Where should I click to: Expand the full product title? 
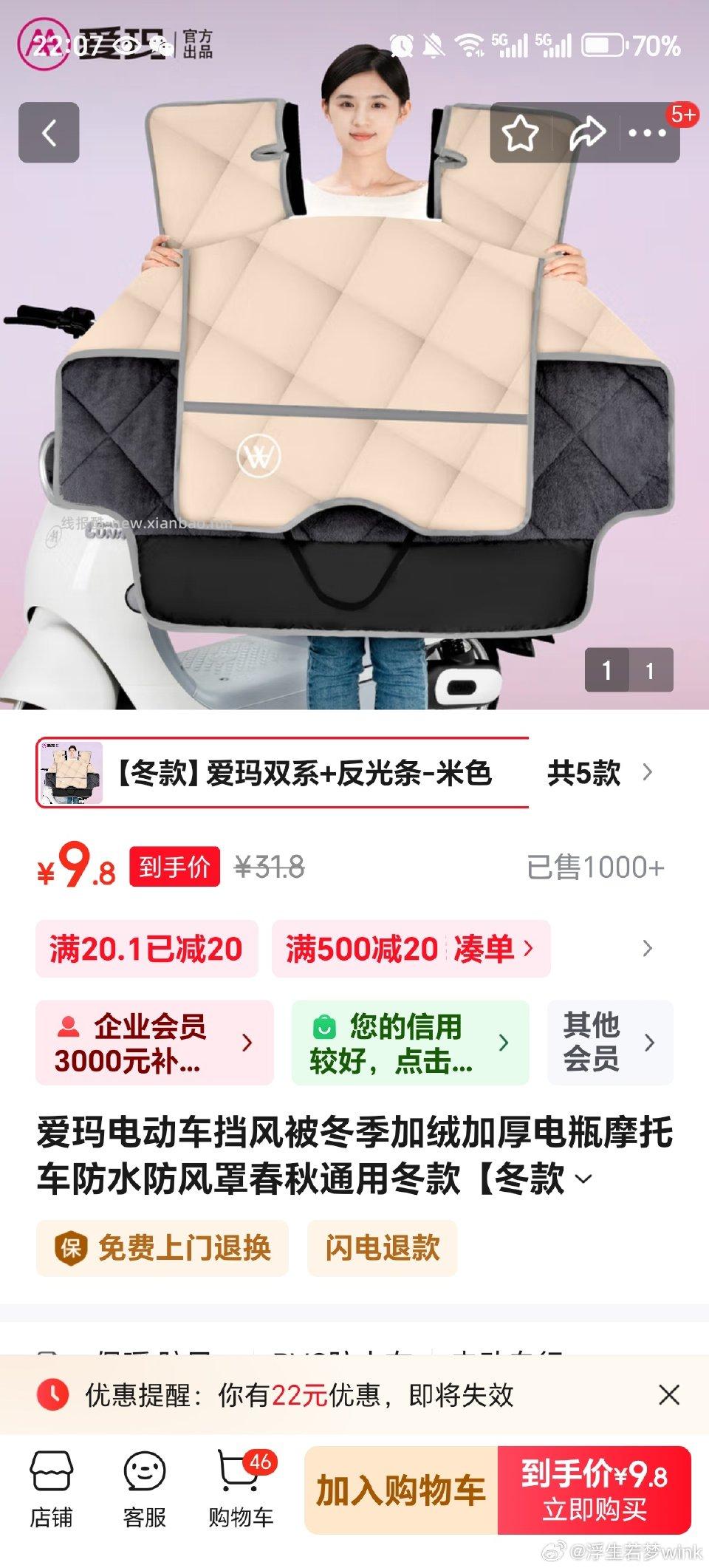[x=583, y=1179]
